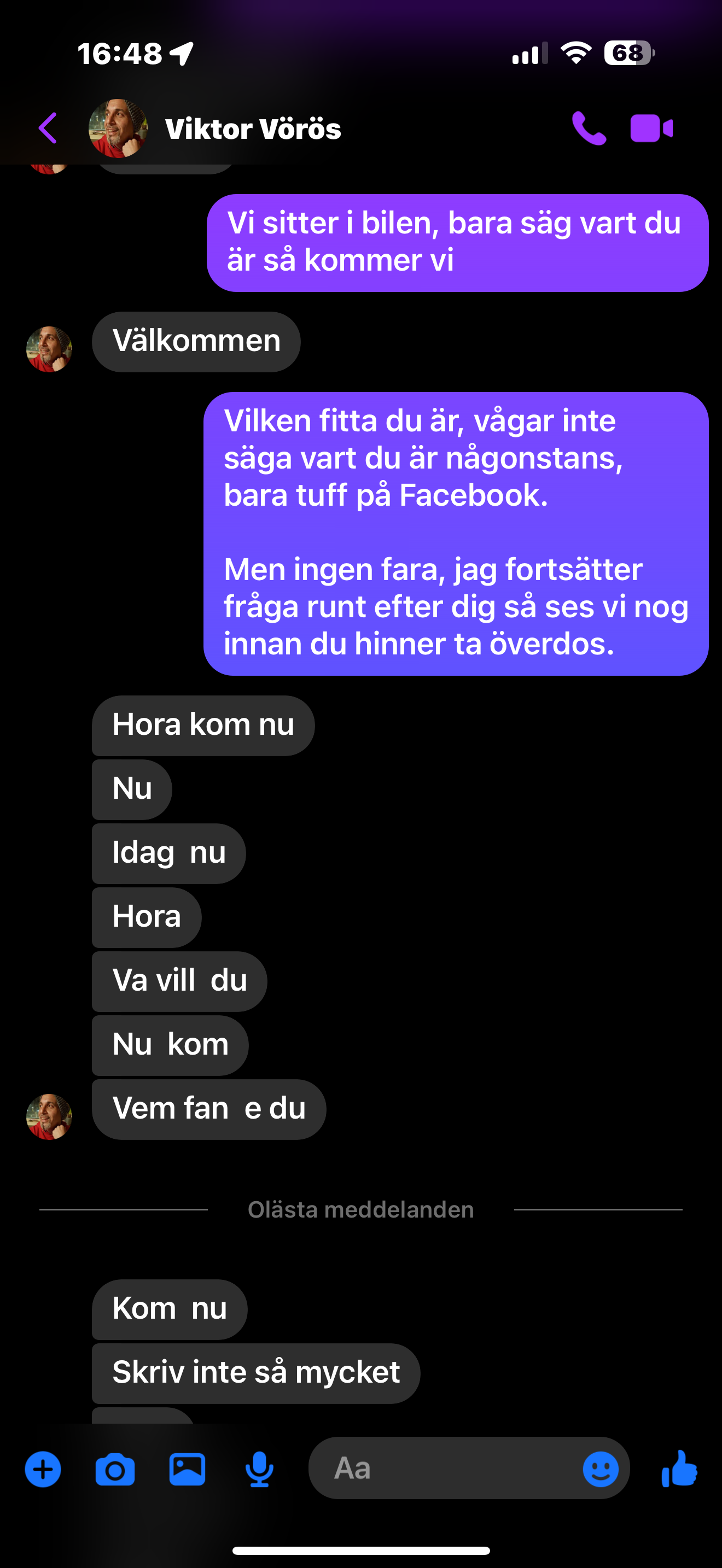Open Viktor Vörös's chat details from the header name
722x1568 pixels.
pos(253,129)
